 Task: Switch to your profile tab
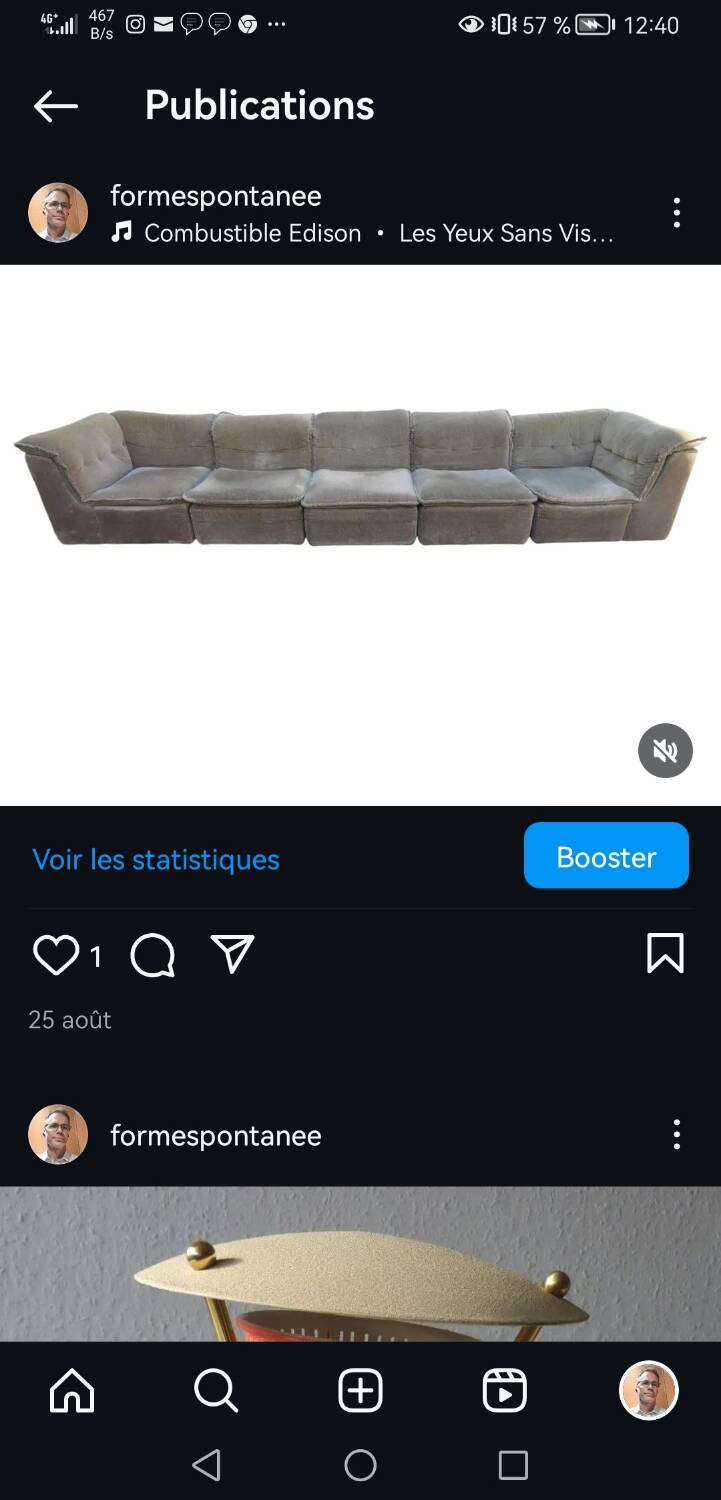point(648,1389)
